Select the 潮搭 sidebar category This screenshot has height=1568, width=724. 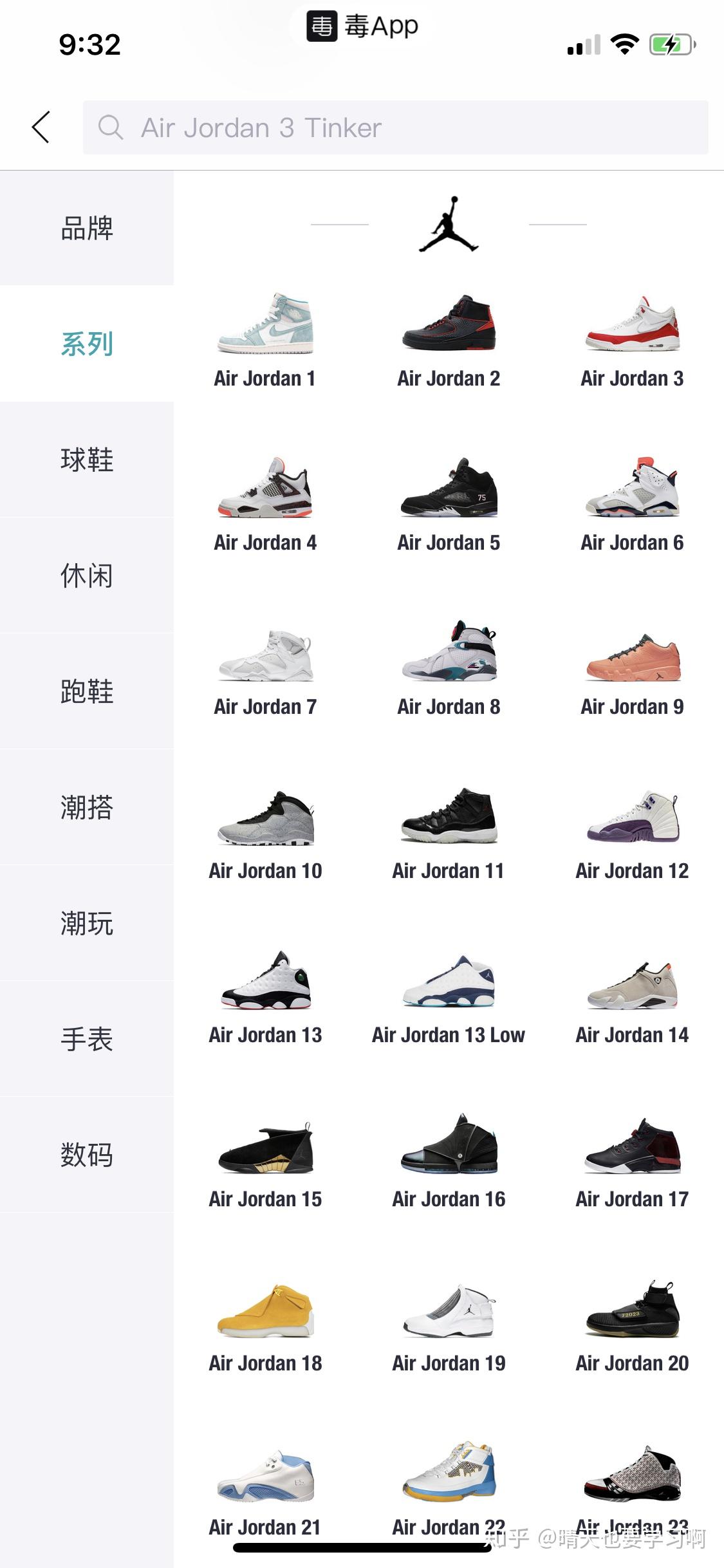(x=87, y=807)
